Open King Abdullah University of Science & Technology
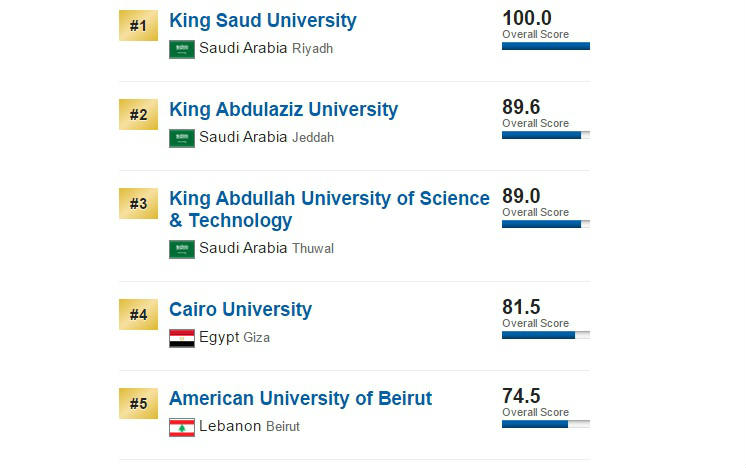The width and height of the screenshot is (746, 468). [329, 199]
